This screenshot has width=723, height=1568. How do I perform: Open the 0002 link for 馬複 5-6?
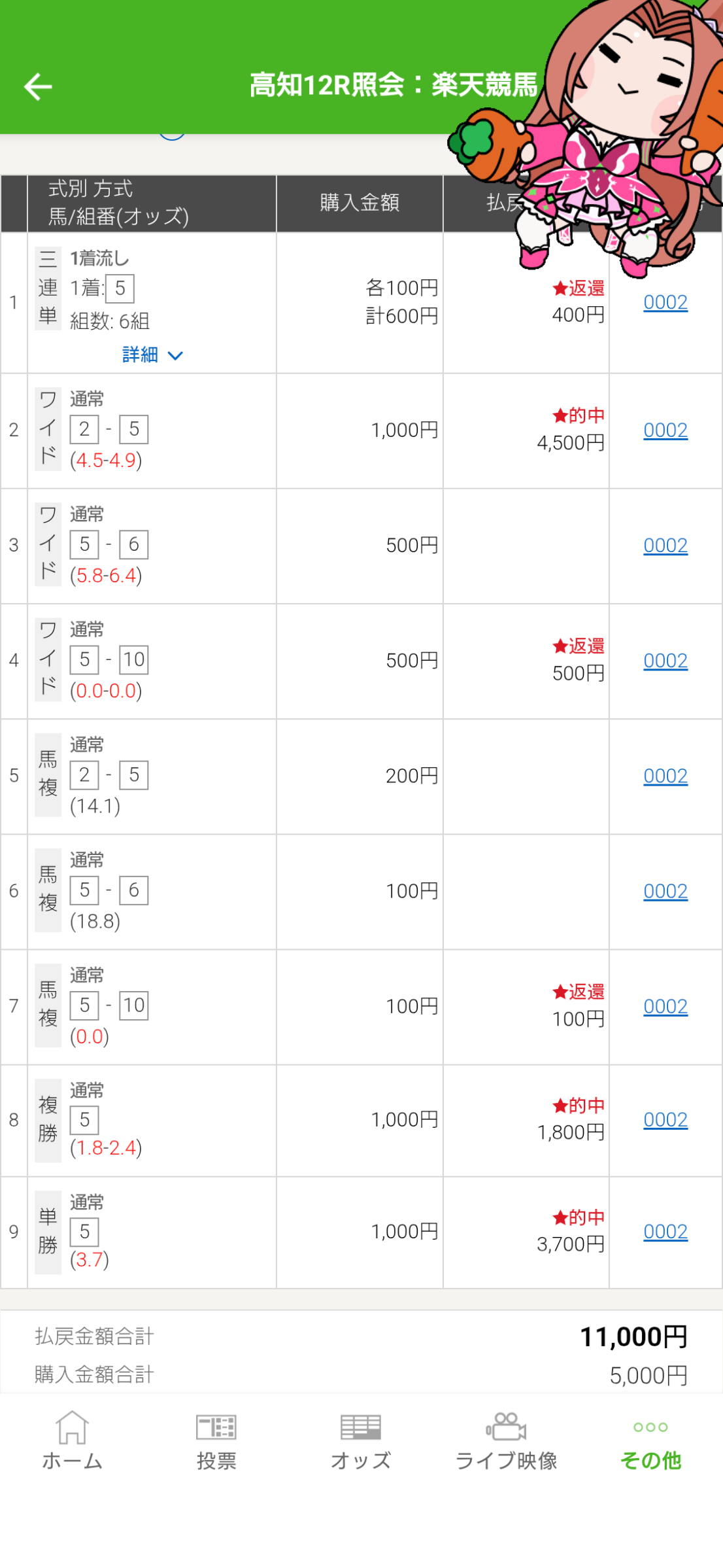(665, 891)
